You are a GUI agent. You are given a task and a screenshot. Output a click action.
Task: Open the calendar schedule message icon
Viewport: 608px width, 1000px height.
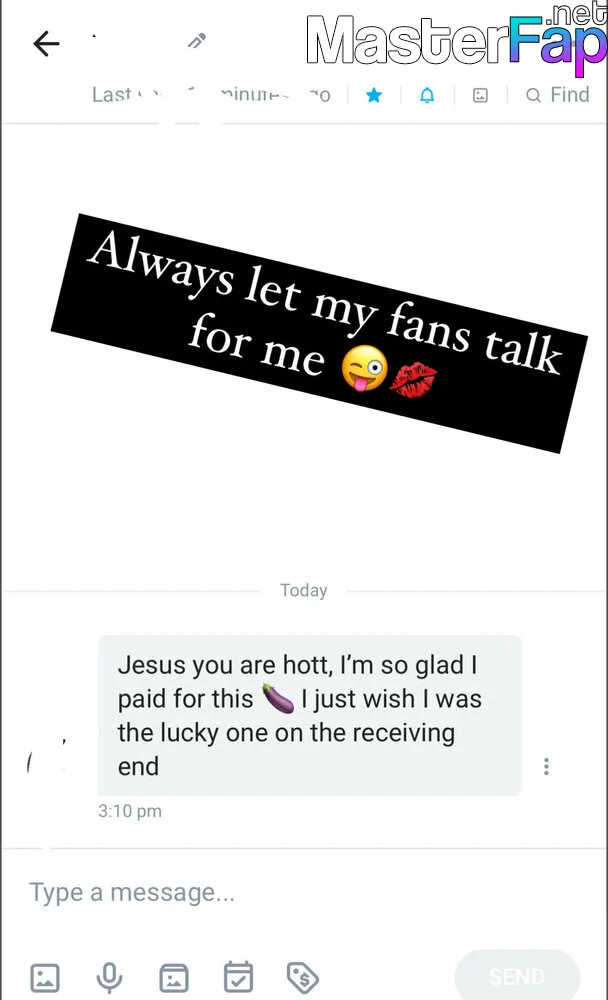[x=238, y=976]
